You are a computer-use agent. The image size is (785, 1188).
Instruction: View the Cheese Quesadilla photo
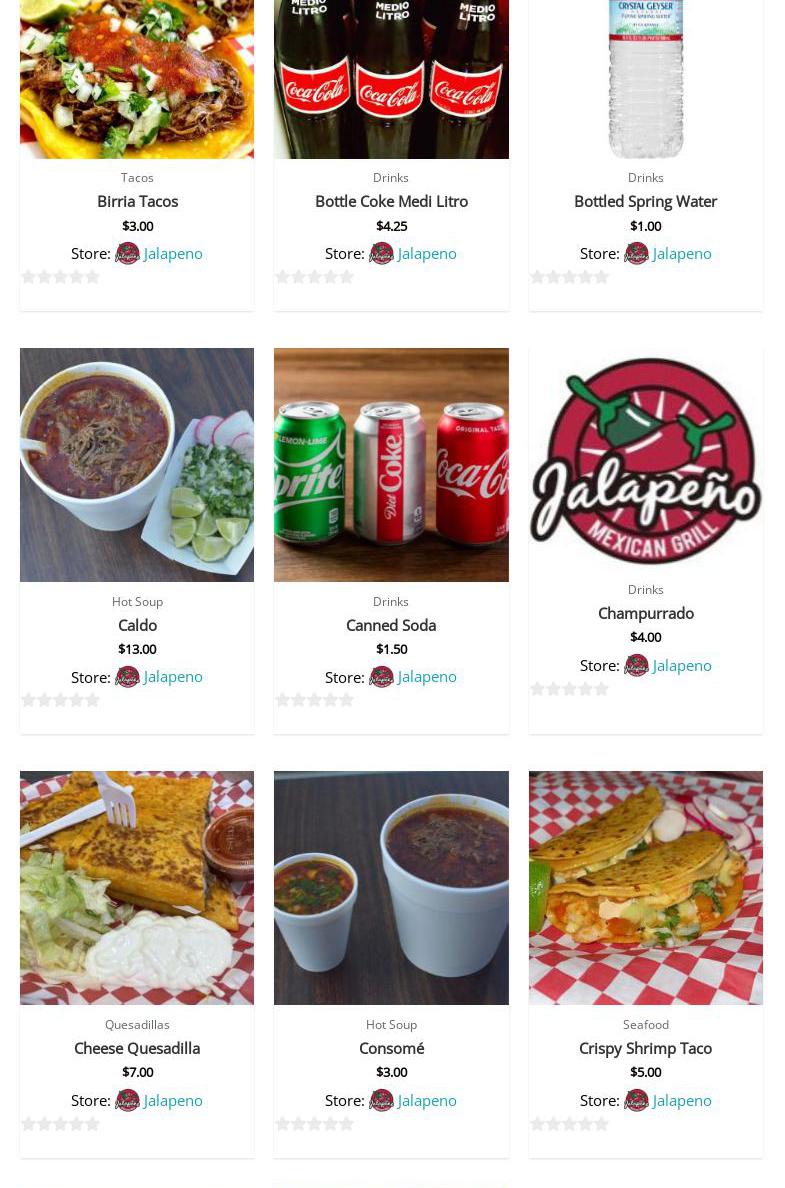pos(137,888)
